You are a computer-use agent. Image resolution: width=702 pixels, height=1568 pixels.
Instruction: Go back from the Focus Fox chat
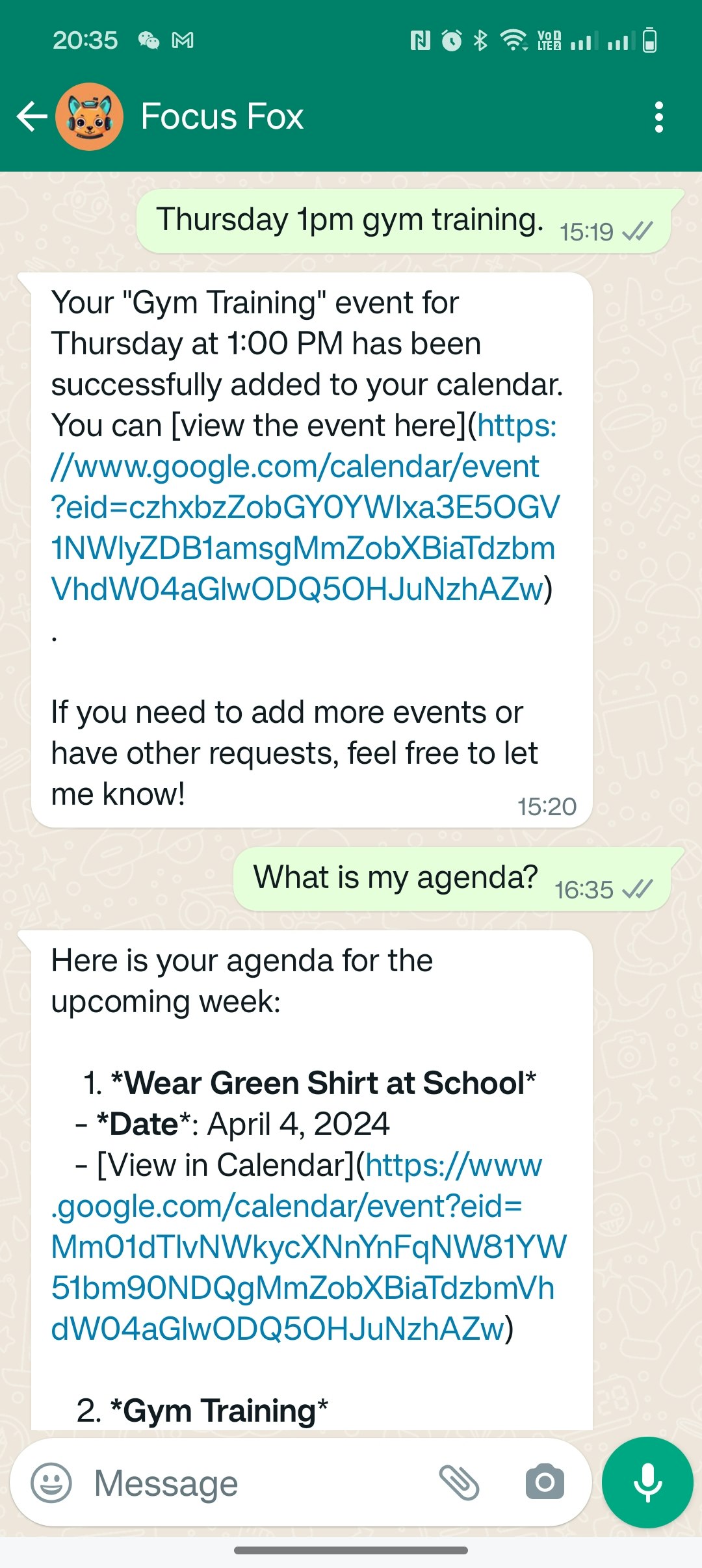(x=32, y=117)
